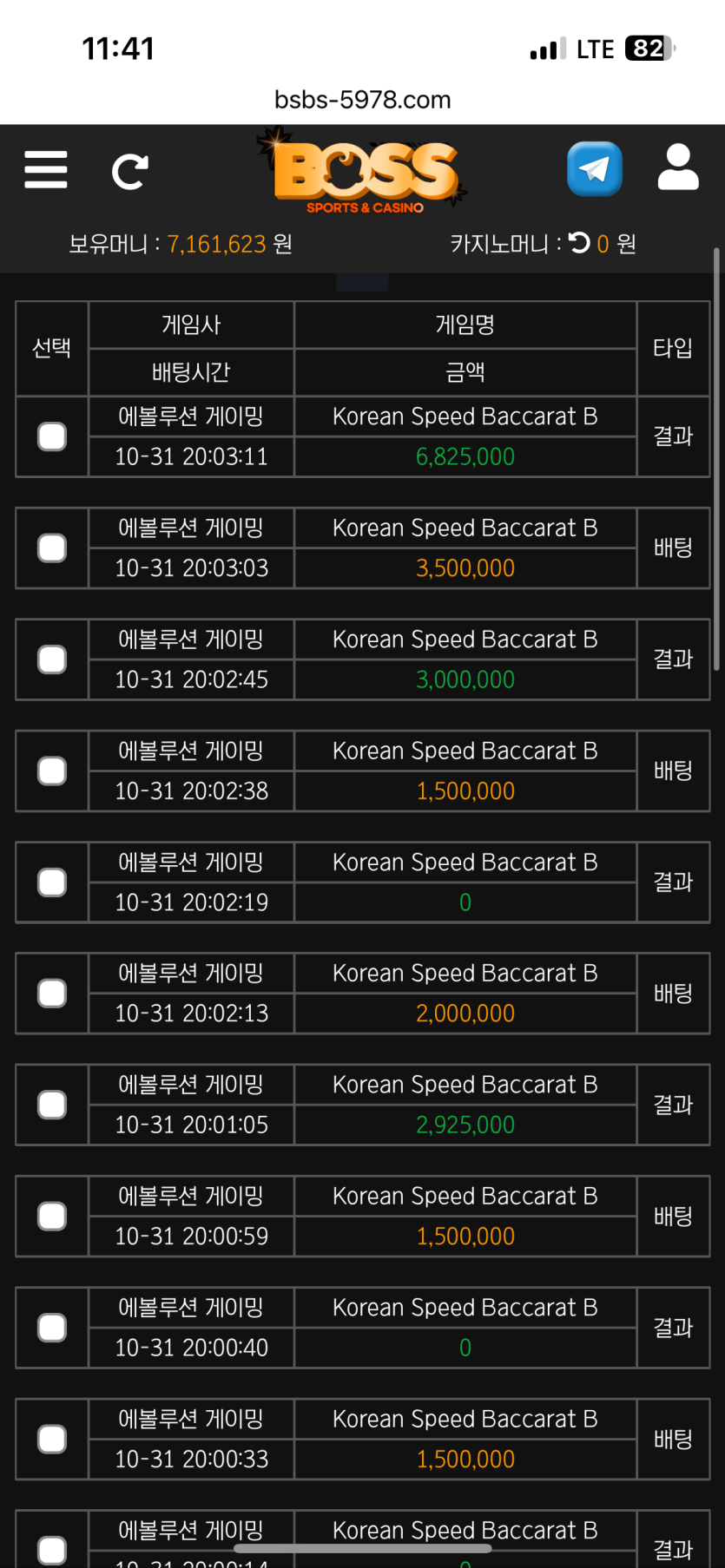Tick the 20:02:13 bet checkbox
This screenshot has height=1568, width=725.
(x=52, y=994)
